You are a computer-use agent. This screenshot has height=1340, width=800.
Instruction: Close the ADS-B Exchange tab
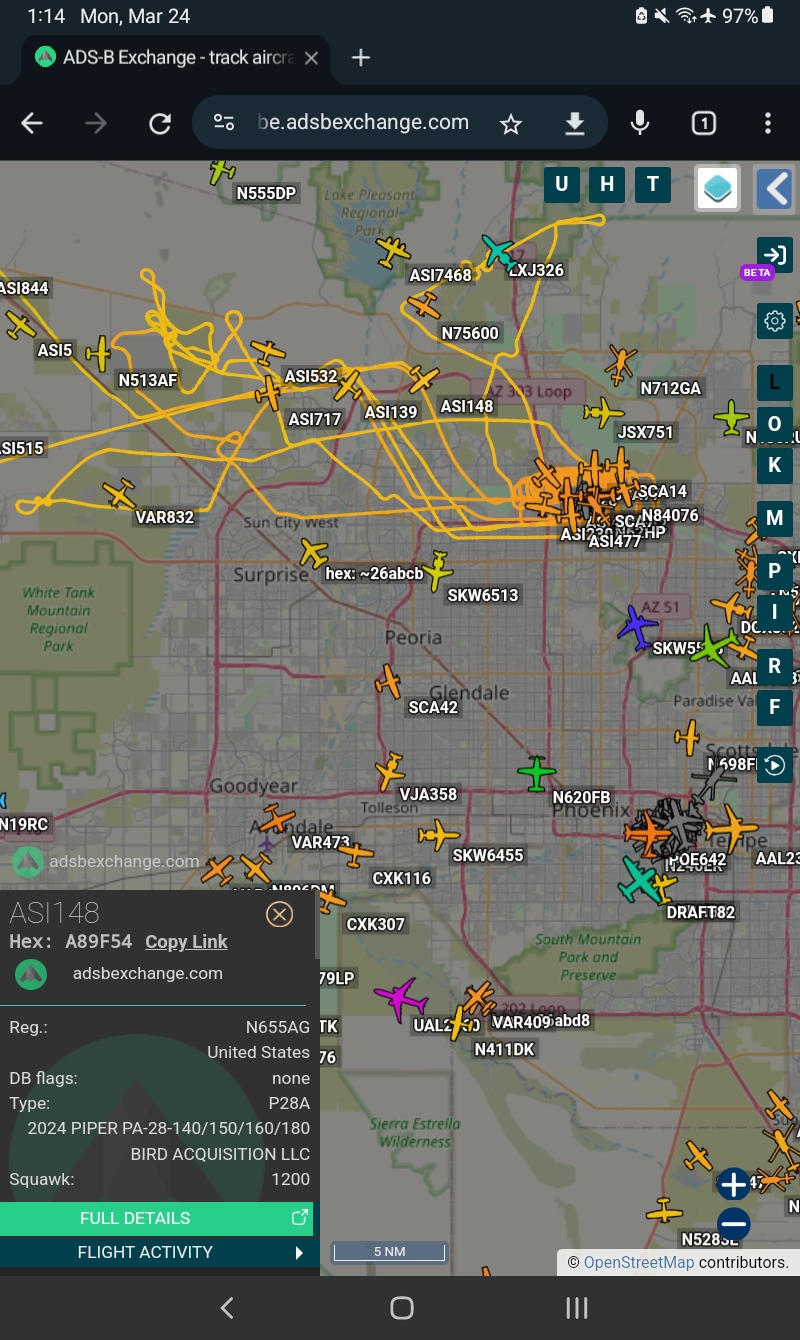(311, 58)
